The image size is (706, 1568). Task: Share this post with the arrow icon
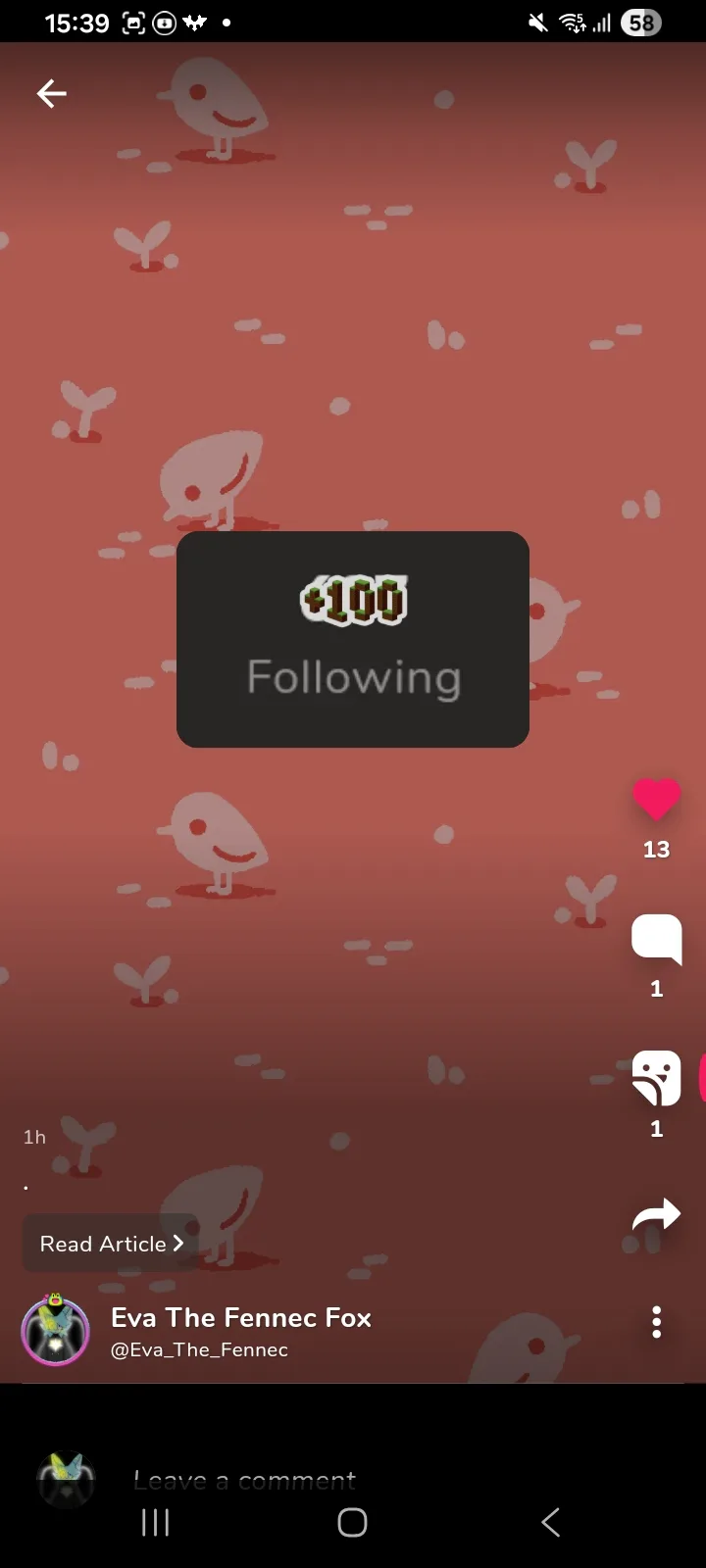pyautogui.click(x=656, y=1215)
